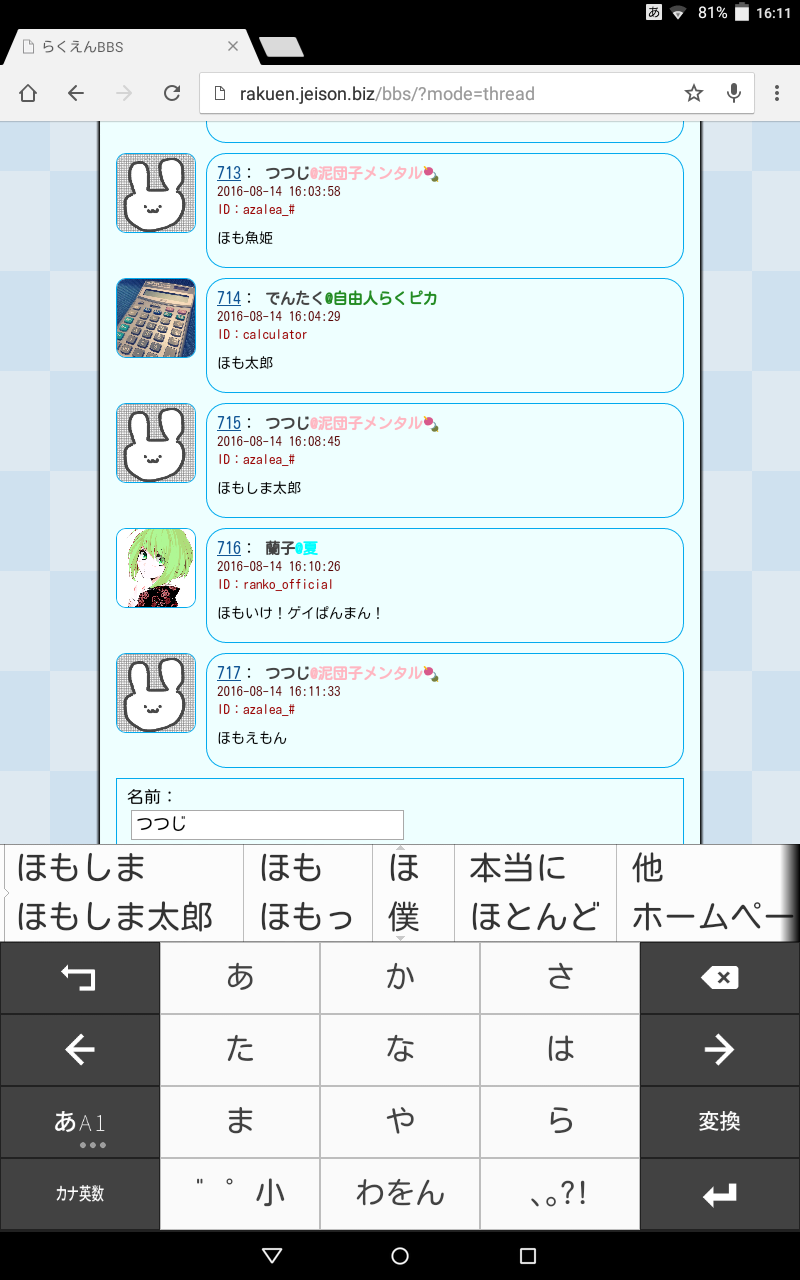Open post number 716 link
This screenshot has width=800, height=1280.
click(x=229, y=548)
